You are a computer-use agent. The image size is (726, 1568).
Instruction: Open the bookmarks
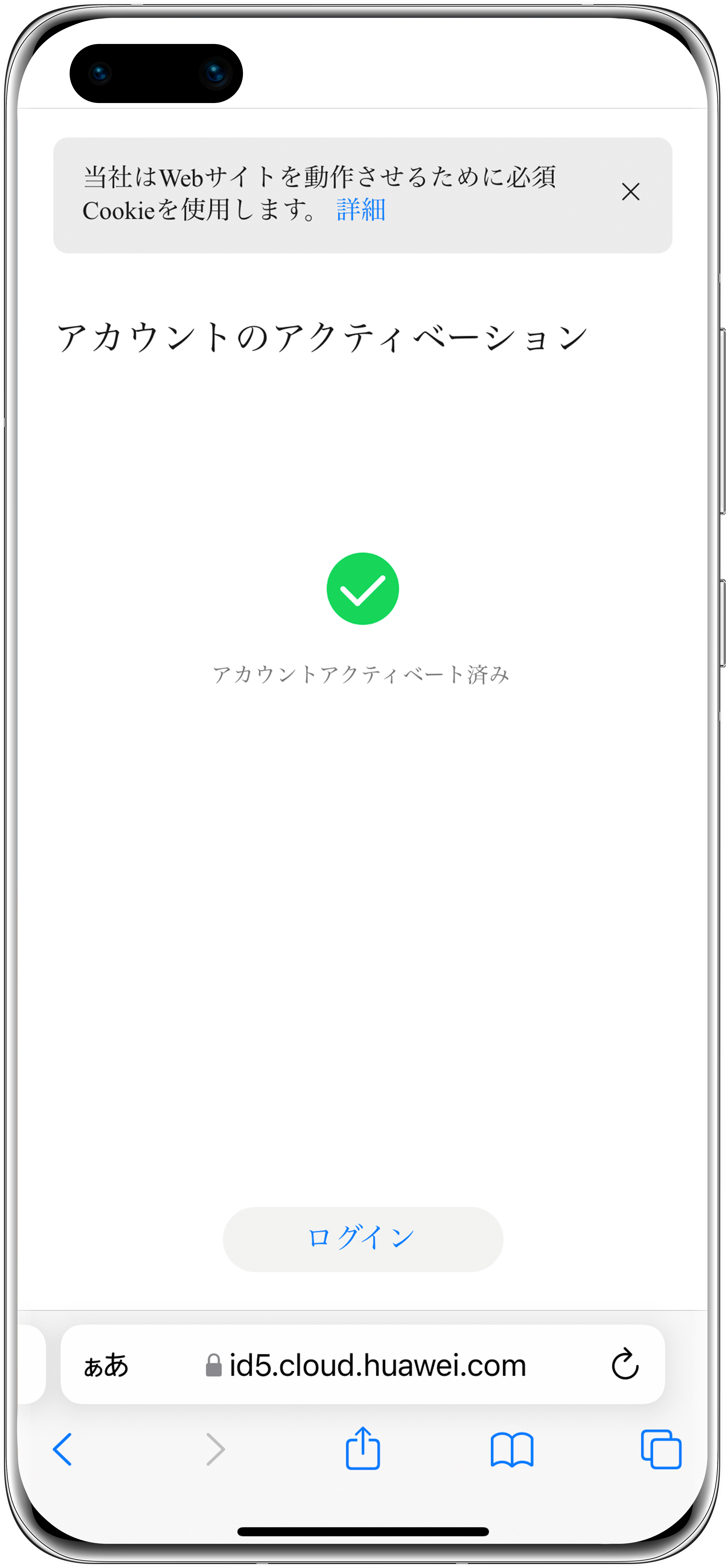click(512, 1450)
